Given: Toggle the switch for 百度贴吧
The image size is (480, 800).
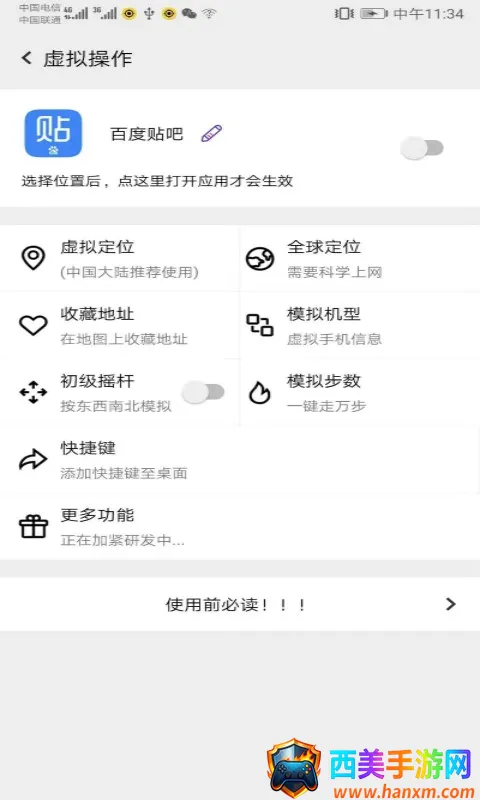Looking at the screenshot, I should tap(422, 148).
